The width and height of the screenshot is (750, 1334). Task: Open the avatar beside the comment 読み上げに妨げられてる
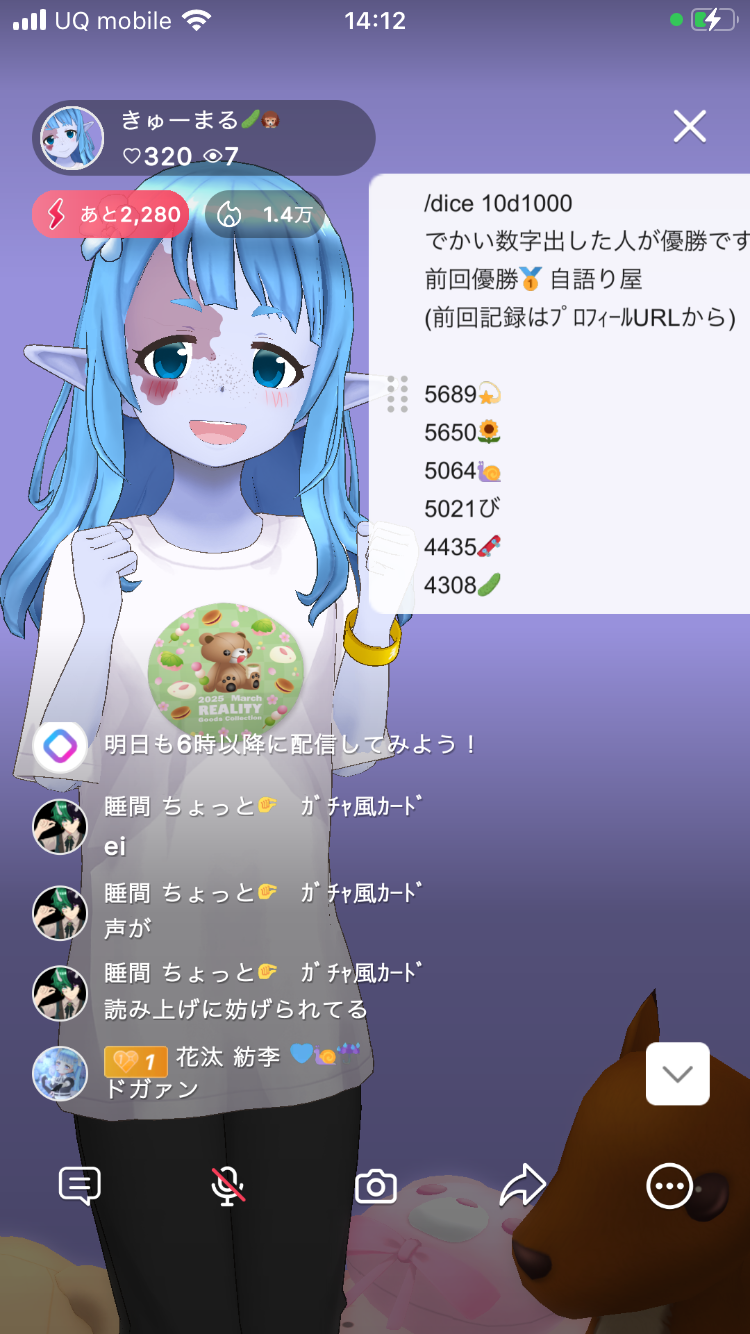pyautogui.click(x=60, y=993)
